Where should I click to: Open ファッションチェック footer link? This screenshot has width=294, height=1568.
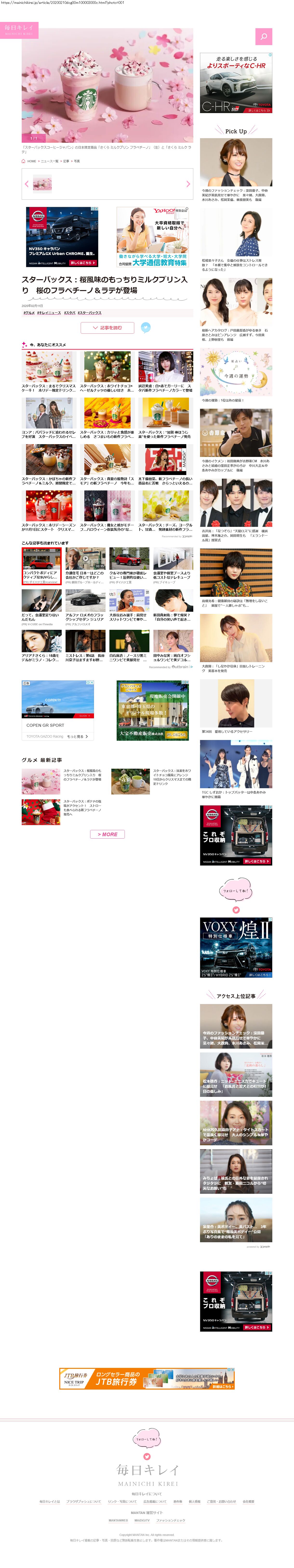point(170,1520)
